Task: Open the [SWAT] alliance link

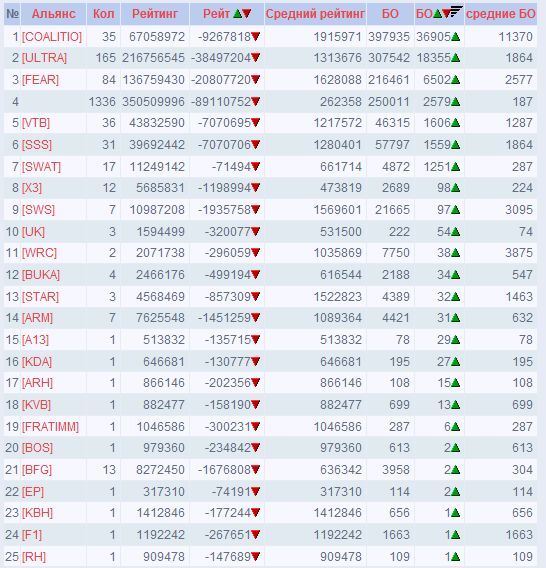Action: pos(41,167)
